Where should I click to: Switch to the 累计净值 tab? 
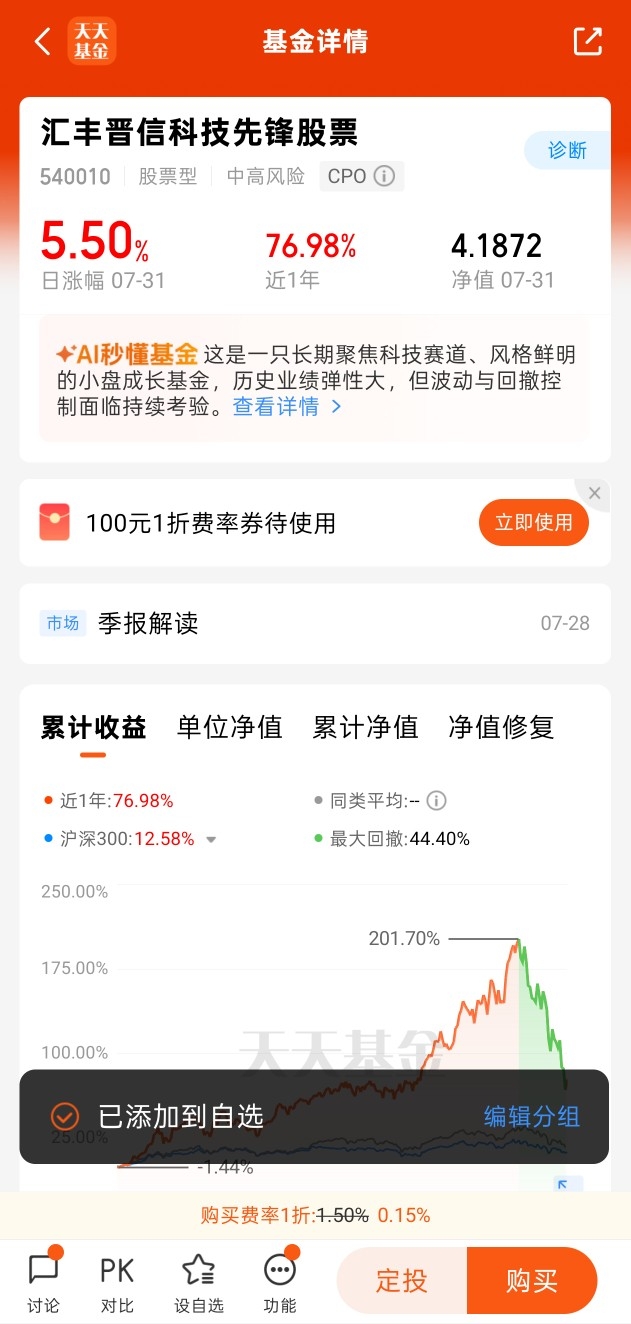click(365, 727)
